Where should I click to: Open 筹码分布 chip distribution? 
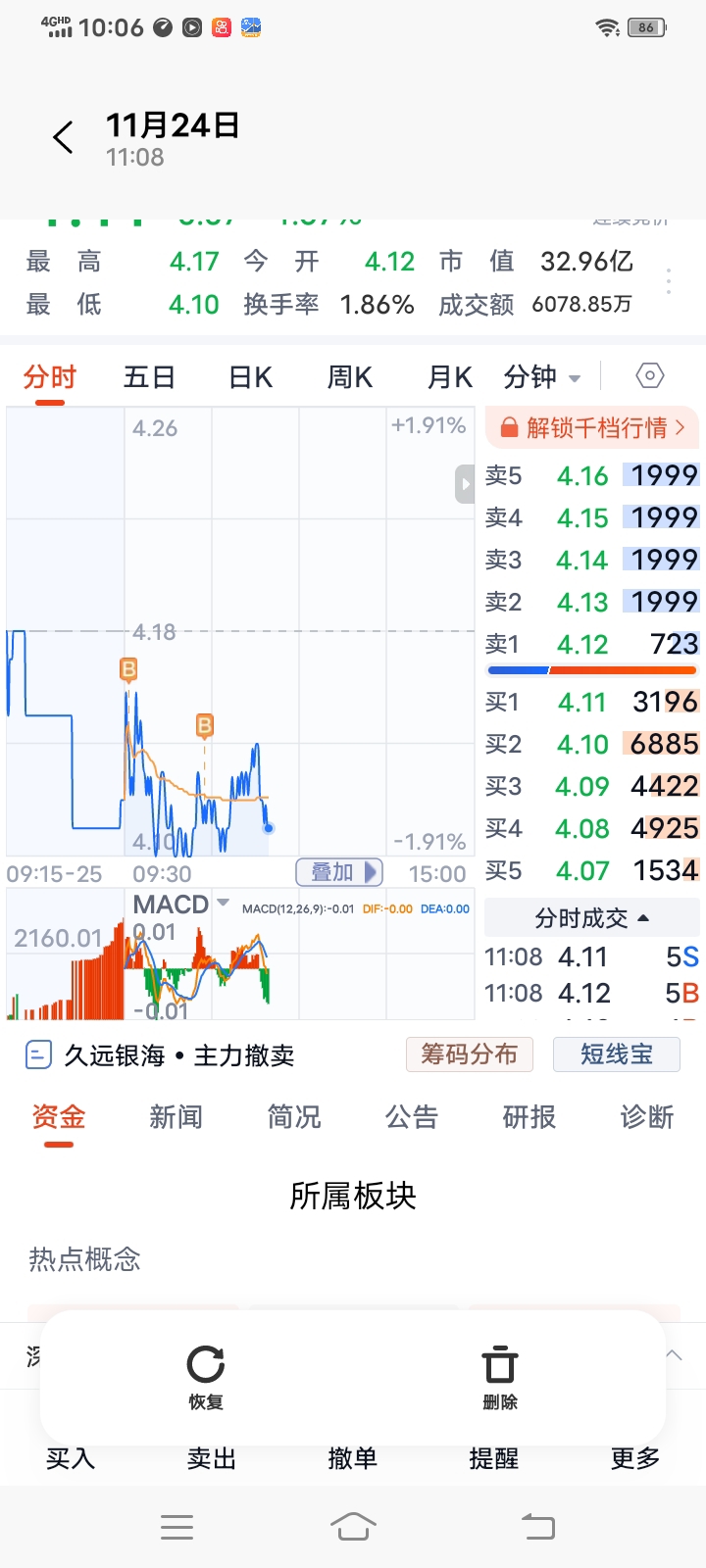(470, 1054)
